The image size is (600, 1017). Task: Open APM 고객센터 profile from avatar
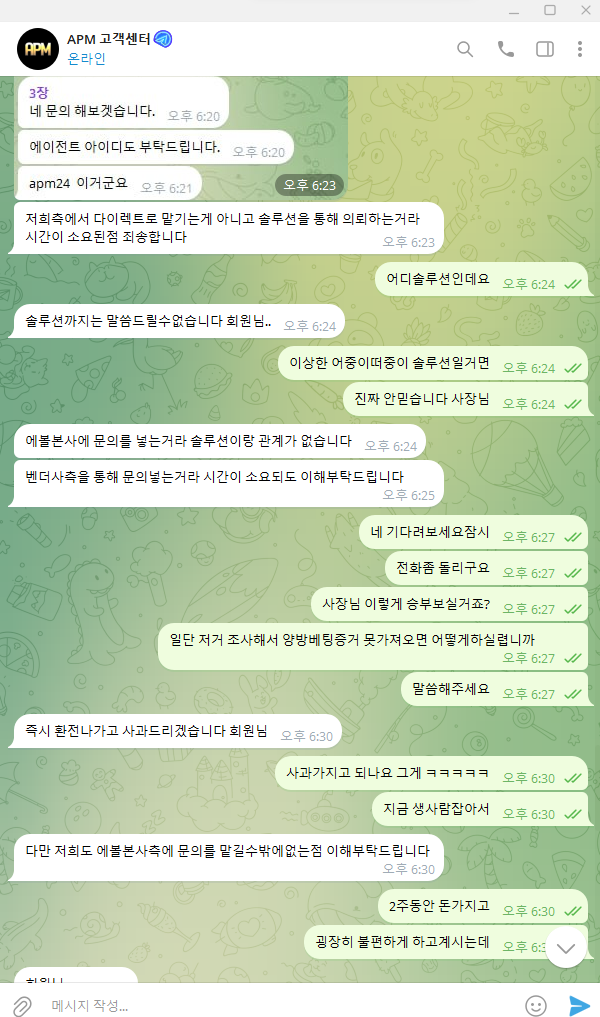37,49
